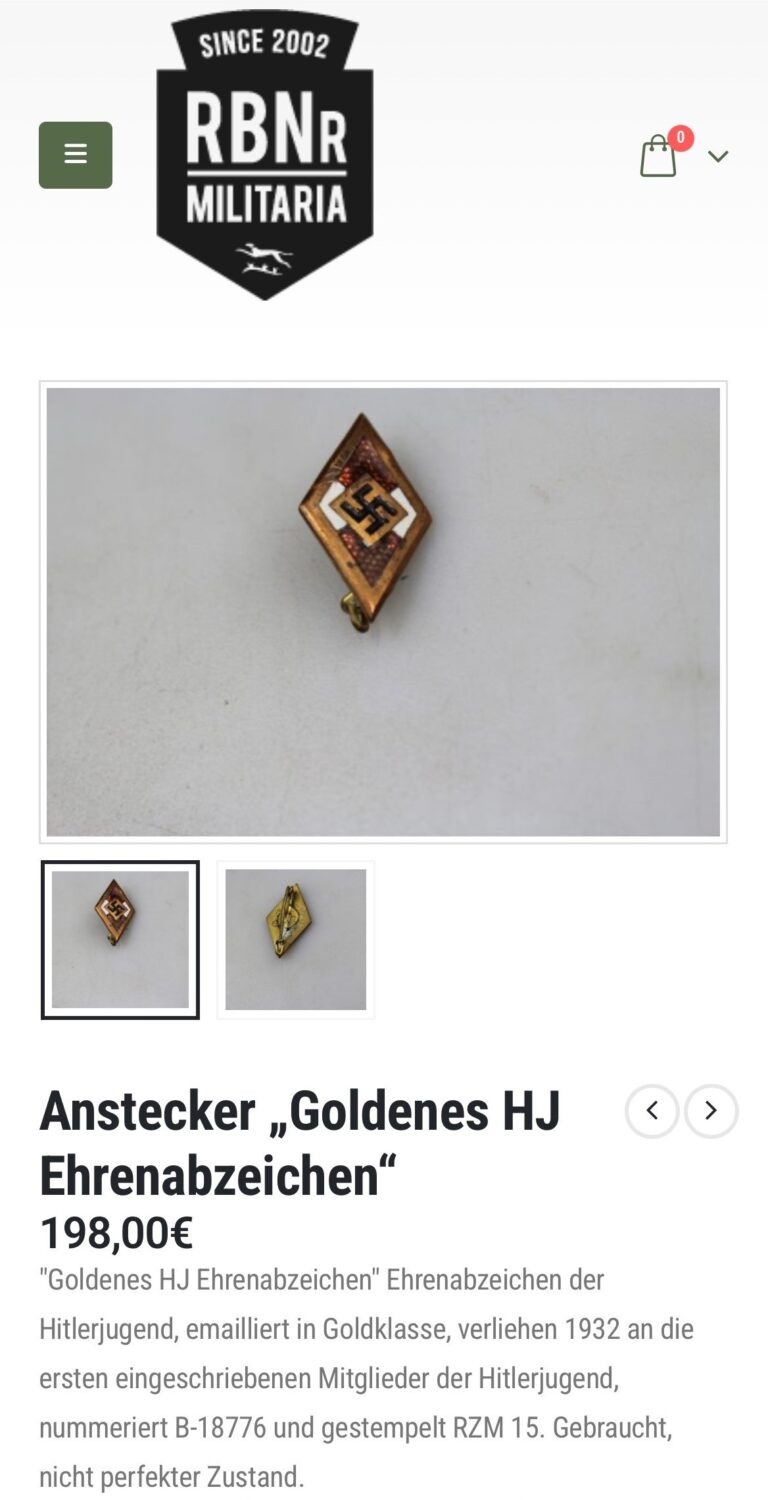
Task: Go to the previous product arrow
Action: (652, 1111)
